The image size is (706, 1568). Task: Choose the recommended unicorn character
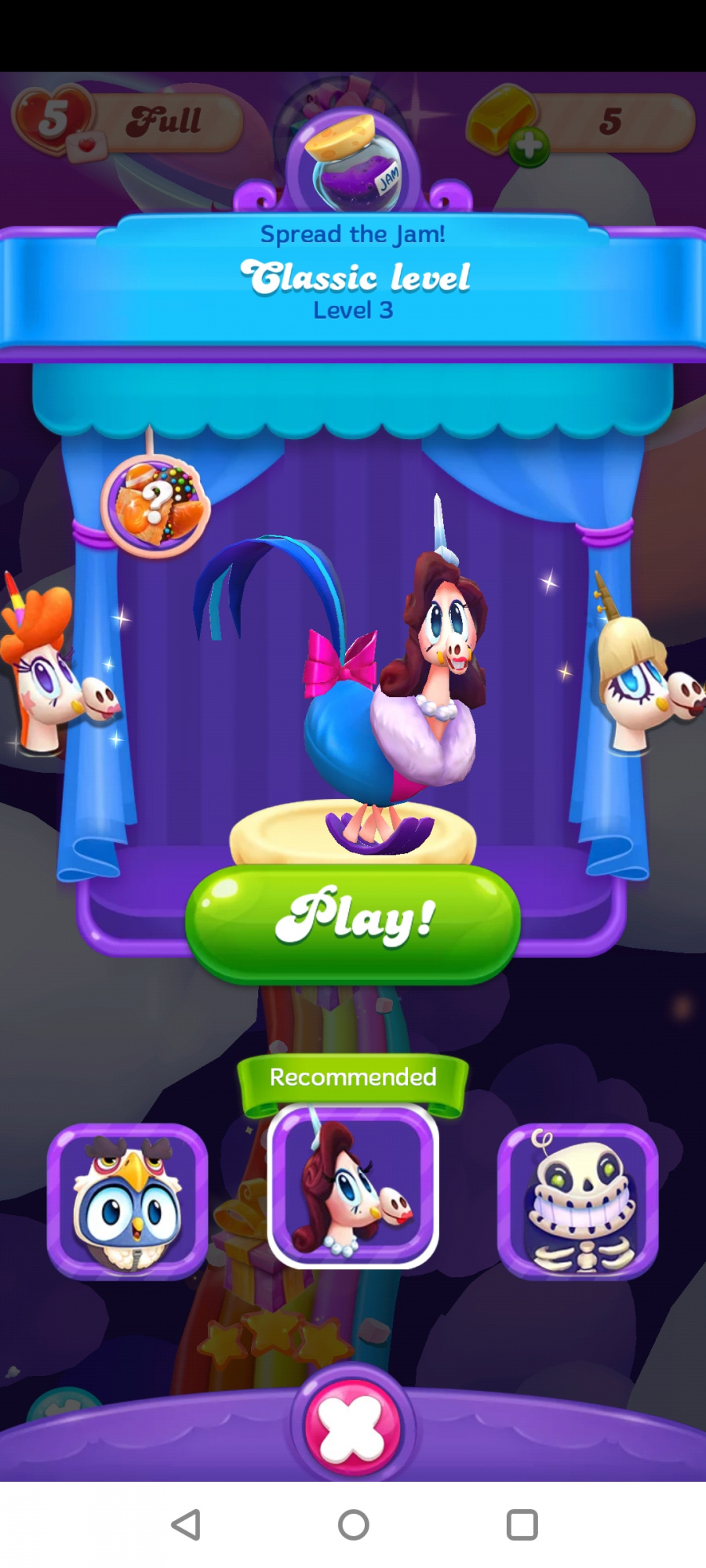pos(352,1185)
